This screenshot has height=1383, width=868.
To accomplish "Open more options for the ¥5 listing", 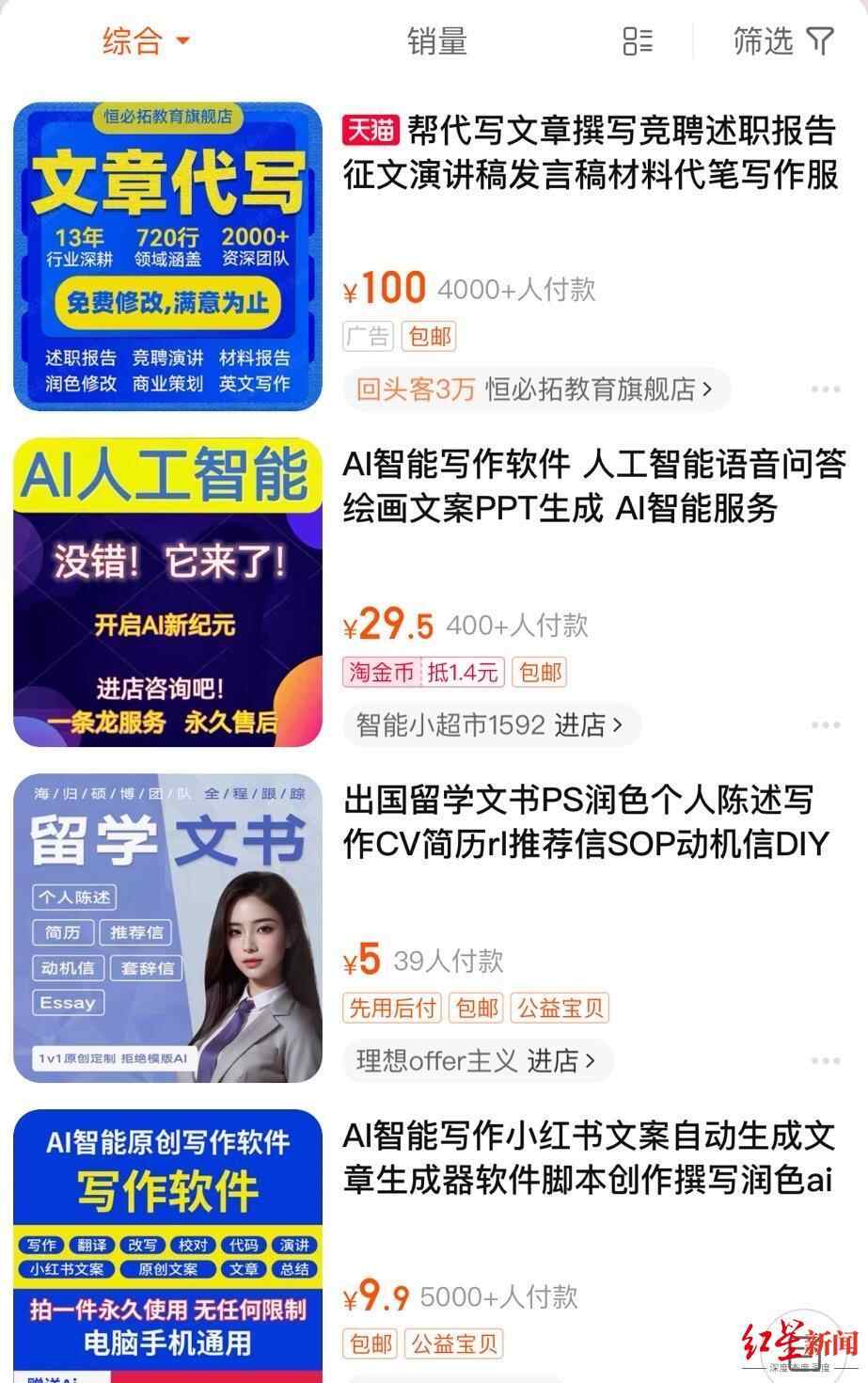I will click(x=825, y=1060).
